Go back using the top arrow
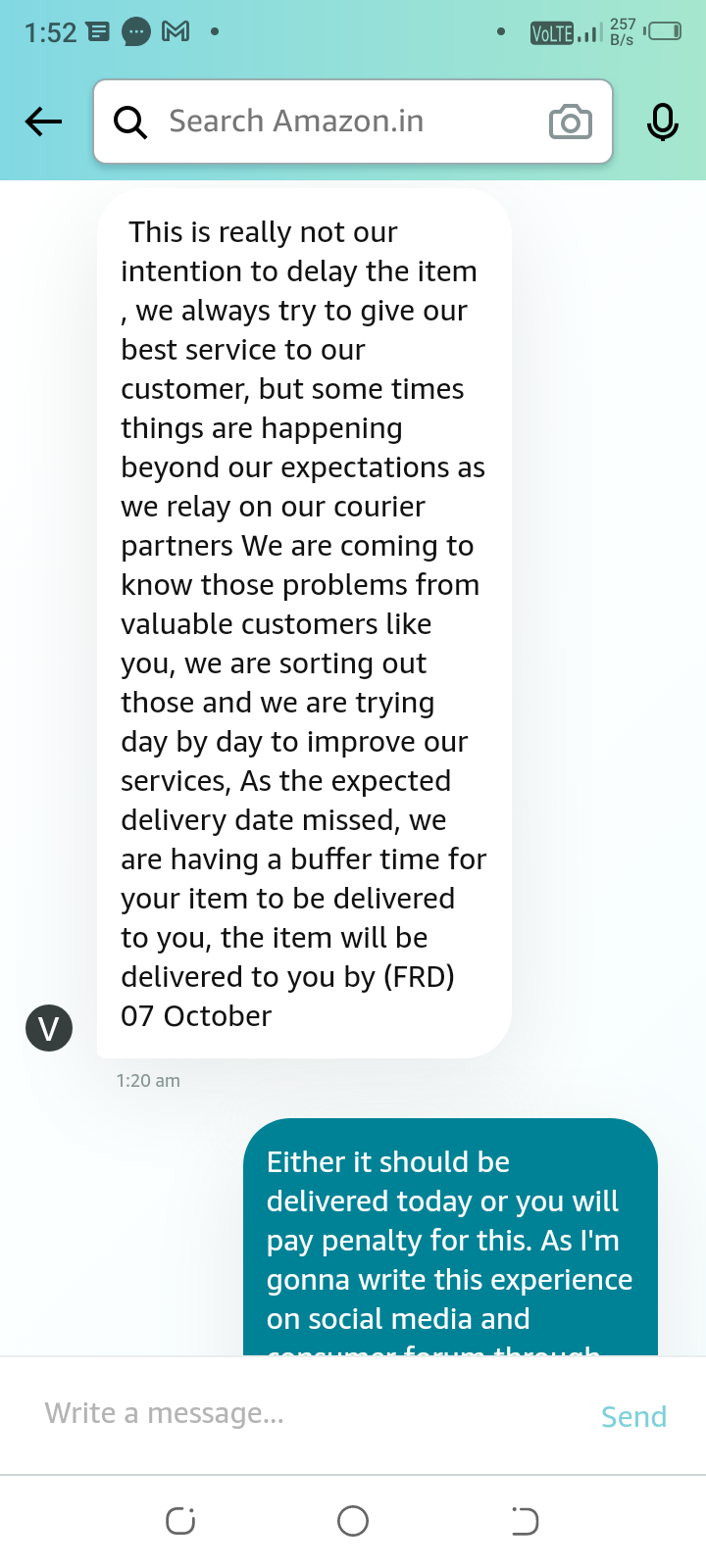The width and height of the screenshot is (706, 1568). tap(44, 122)
